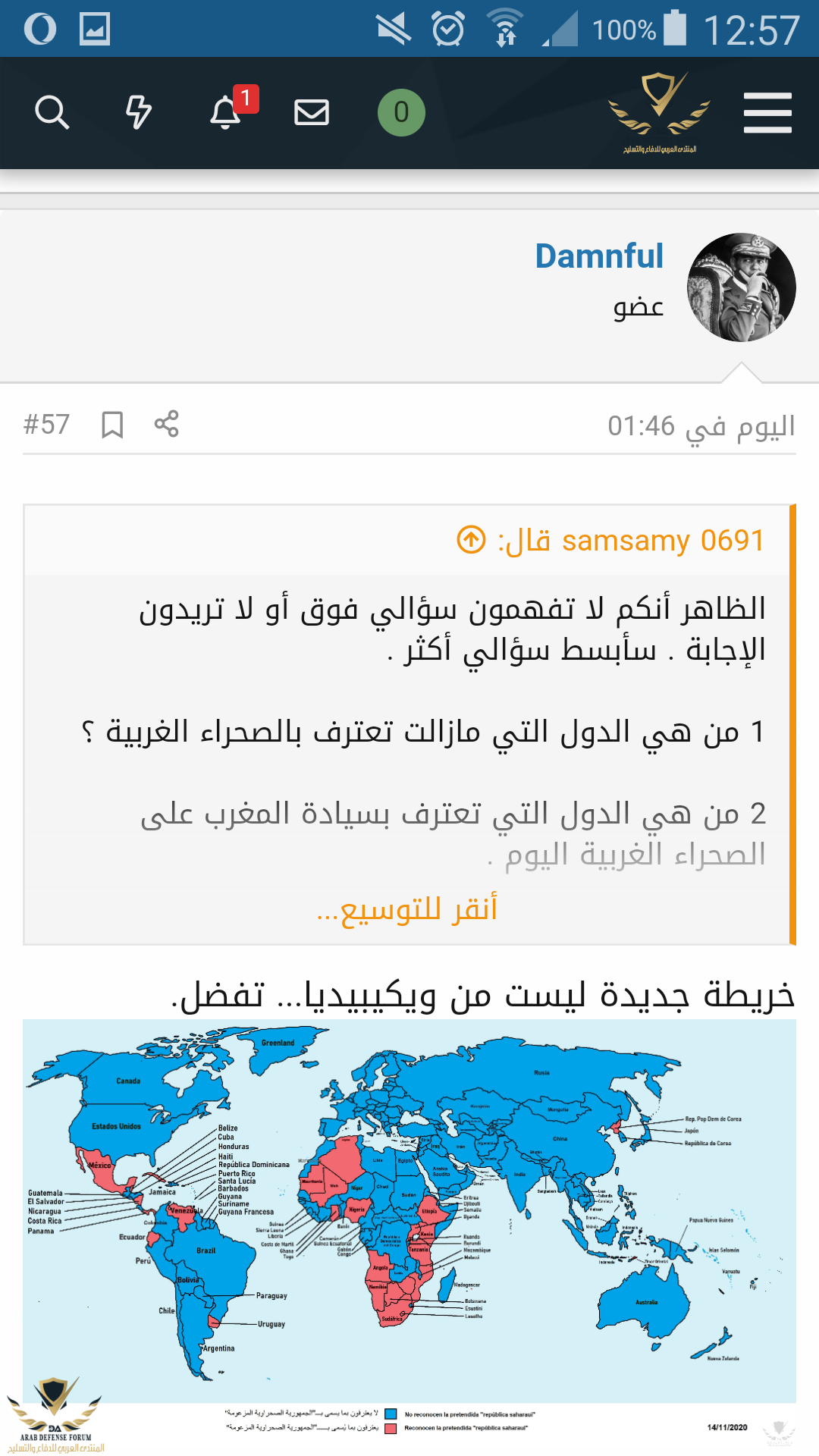Expand the quoted message
819x1456 pixels.
click(x=407, y=908)
